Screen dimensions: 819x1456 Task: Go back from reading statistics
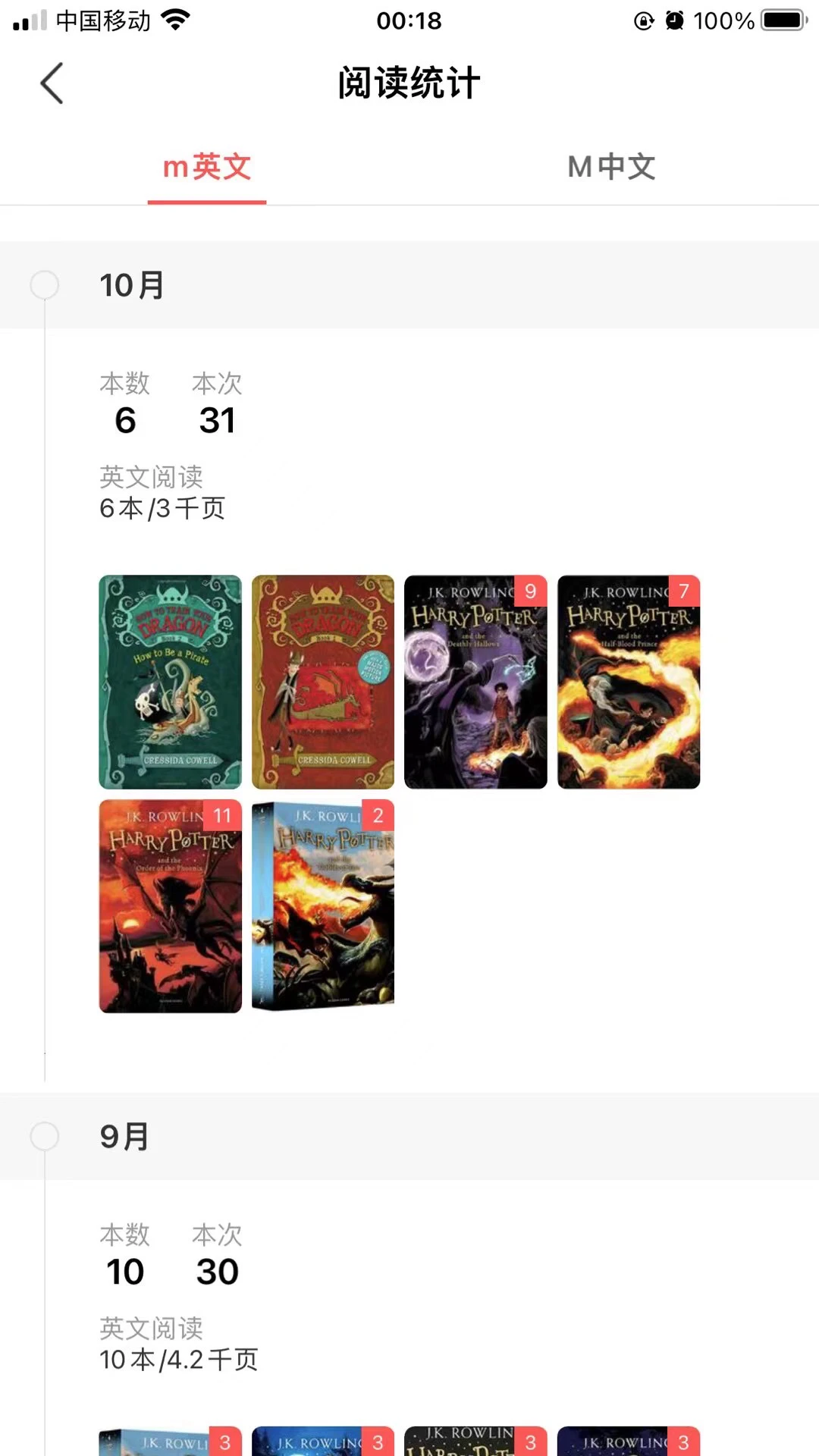pyautogui.click(x=52, y=83)
